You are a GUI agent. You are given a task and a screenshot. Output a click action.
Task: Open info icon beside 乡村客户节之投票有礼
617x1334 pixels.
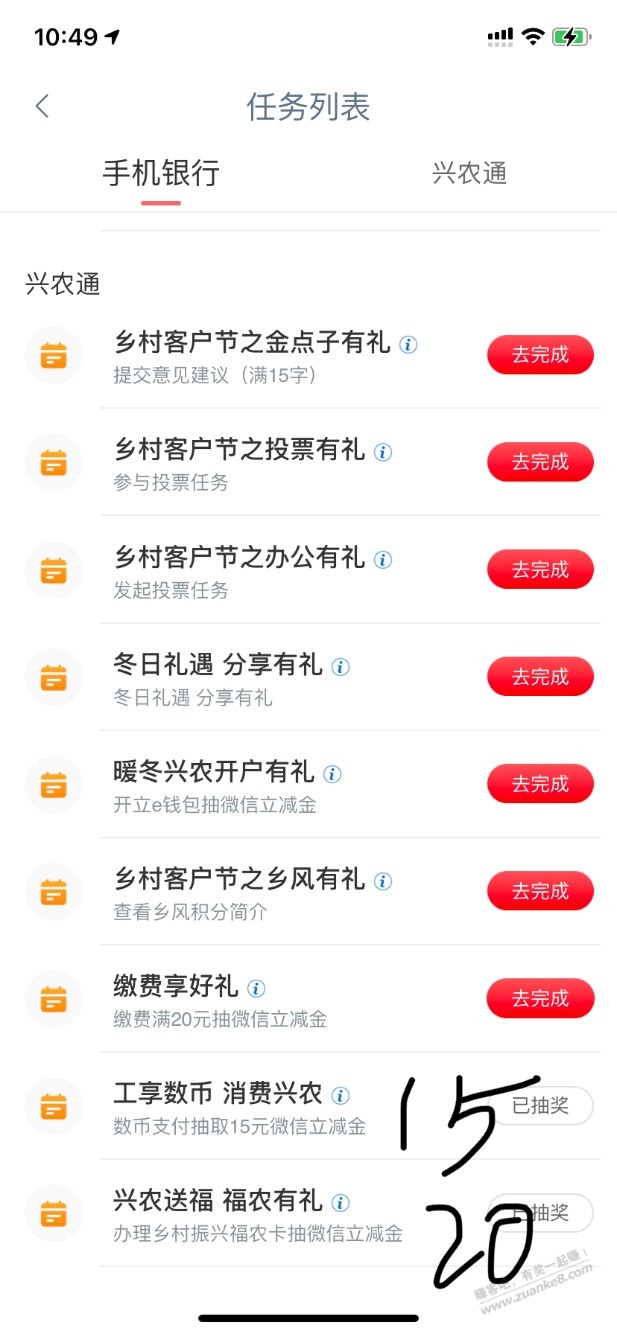click(x=383, y=452)
